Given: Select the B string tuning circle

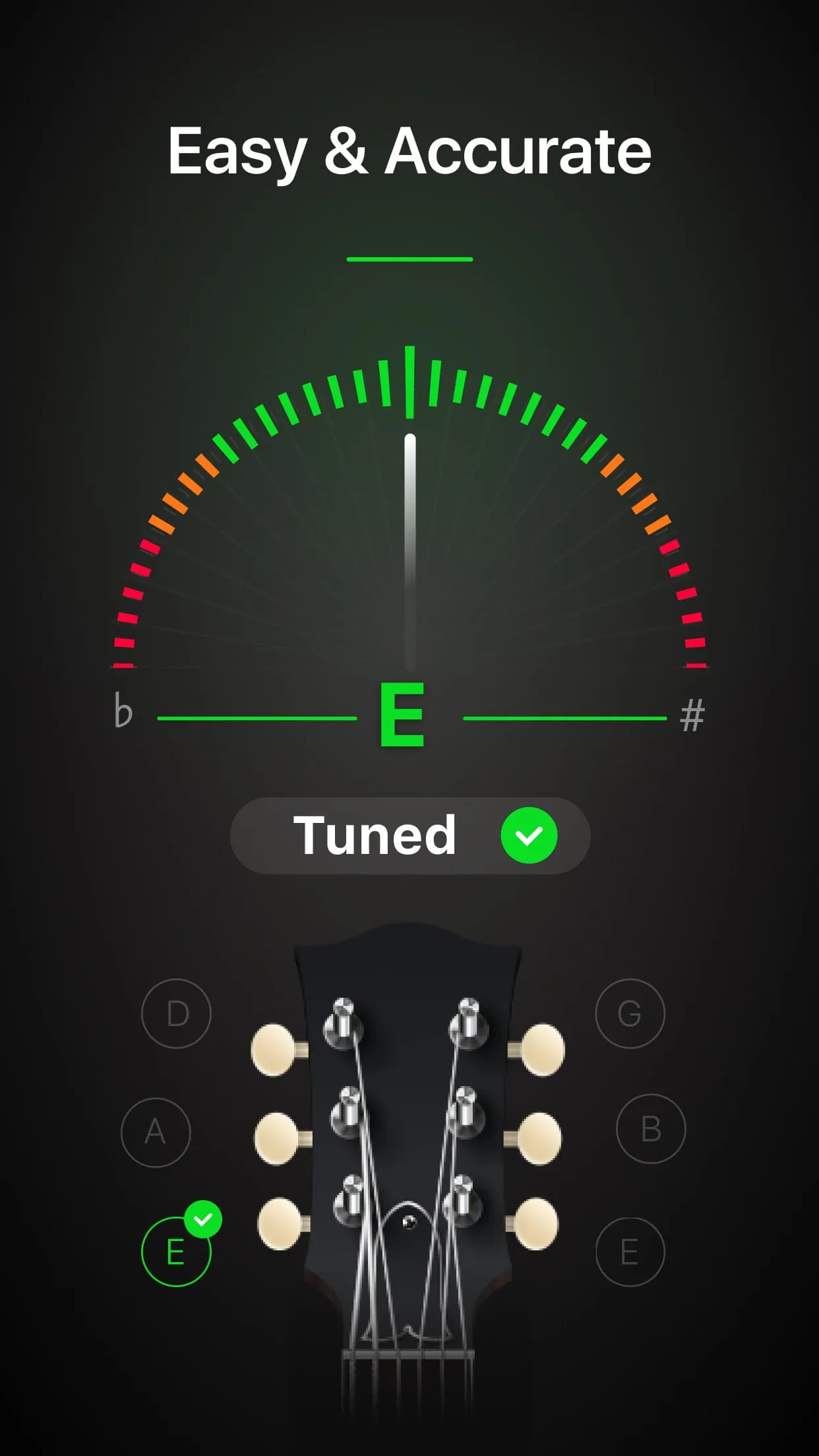Looking at the screenshot, I should tap(649, 1128).
